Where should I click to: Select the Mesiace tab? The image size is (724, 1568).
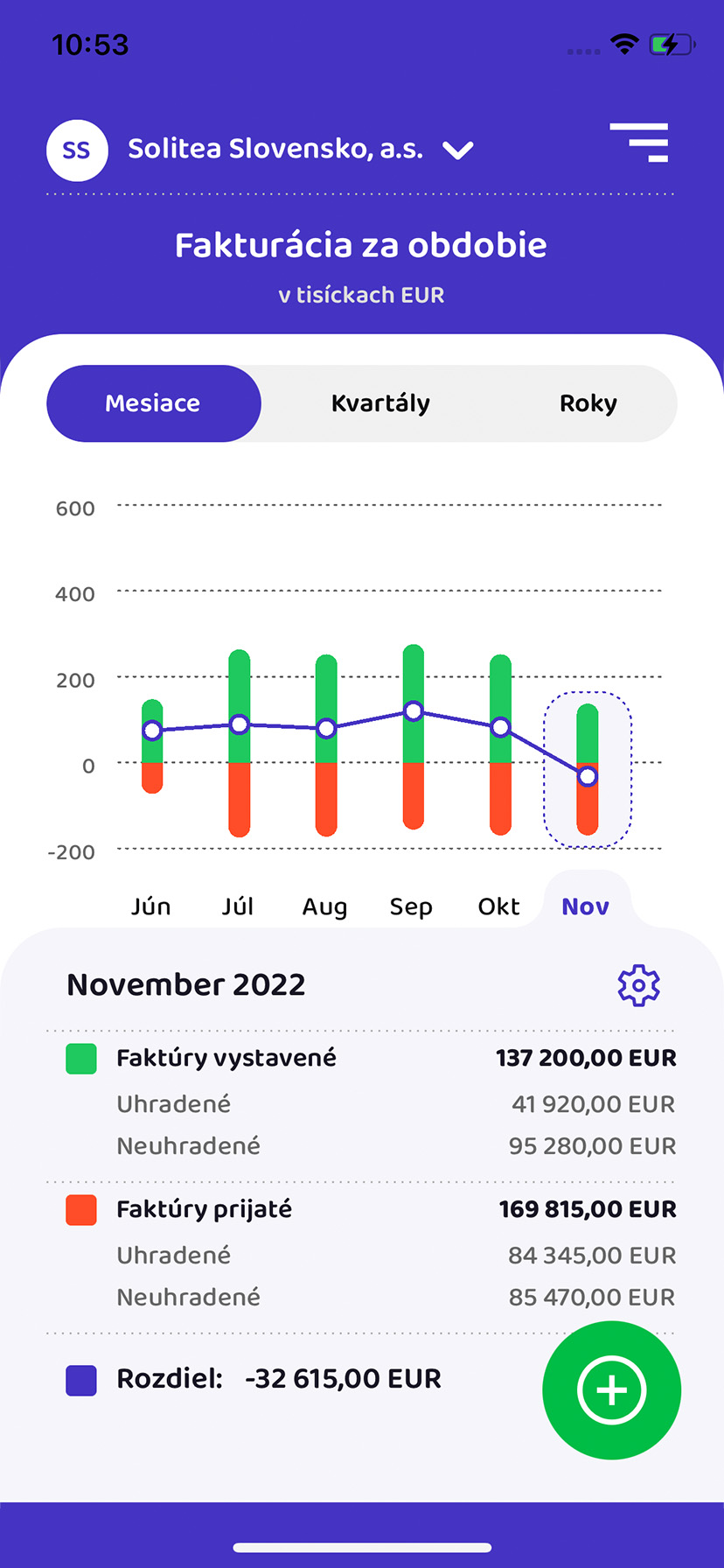[153, 403]
